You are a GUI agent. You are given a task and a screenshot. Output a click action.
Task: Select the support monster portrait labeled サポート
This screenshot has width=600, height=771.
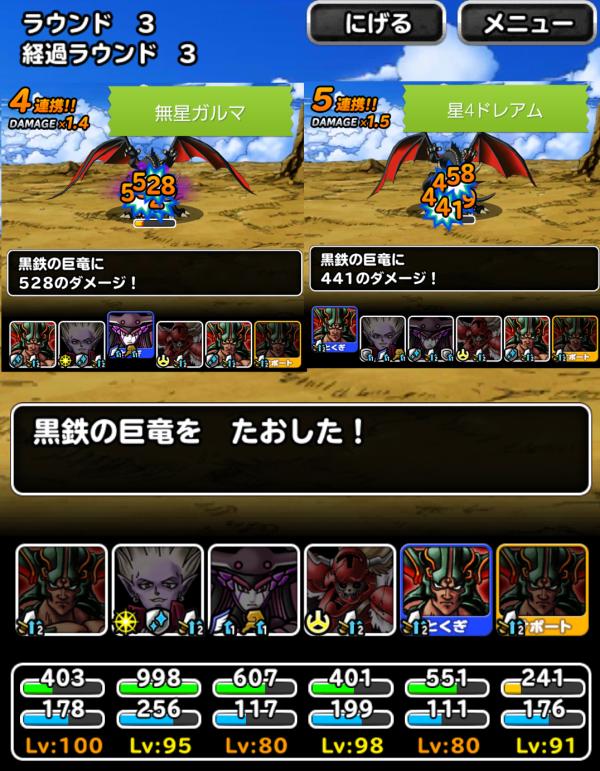(x=541, y=590)
